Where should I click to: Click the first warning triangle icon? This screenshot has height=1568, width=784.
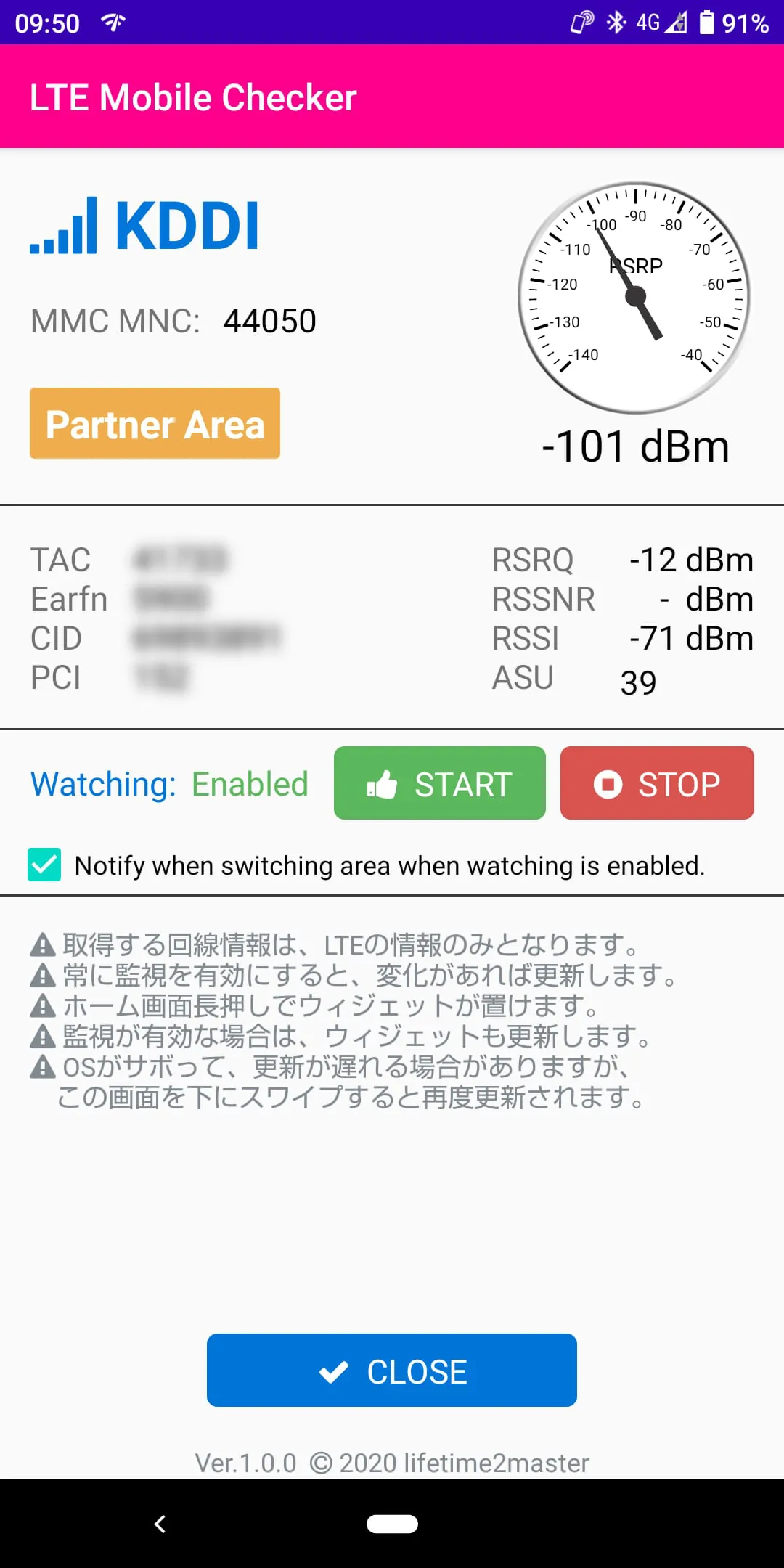44,945
